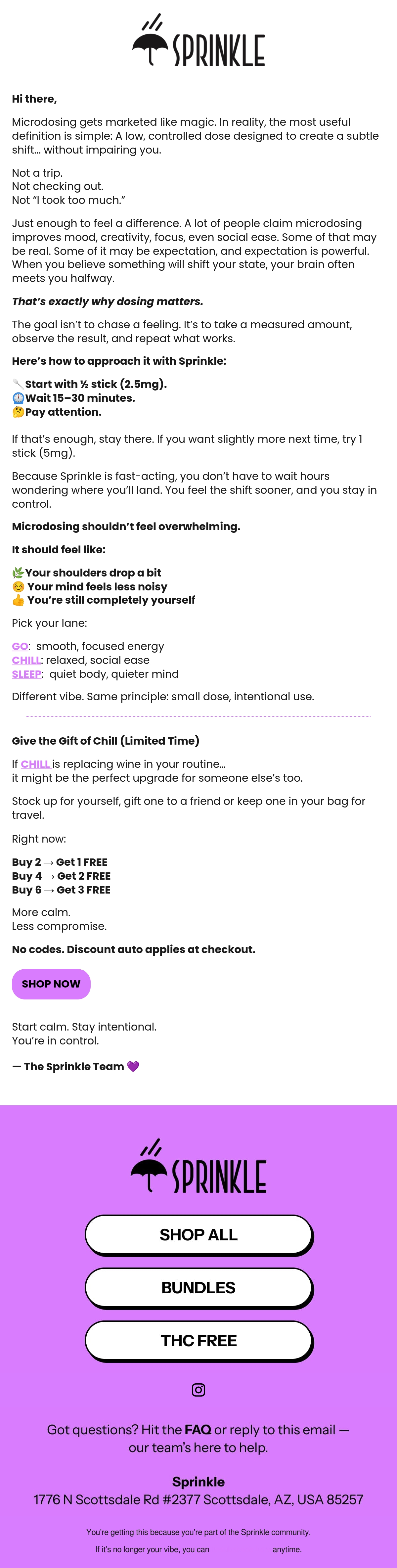Tap the SHOP NOW button
The width and height of the screenshot is (397, 1568).
pos(51,984)
